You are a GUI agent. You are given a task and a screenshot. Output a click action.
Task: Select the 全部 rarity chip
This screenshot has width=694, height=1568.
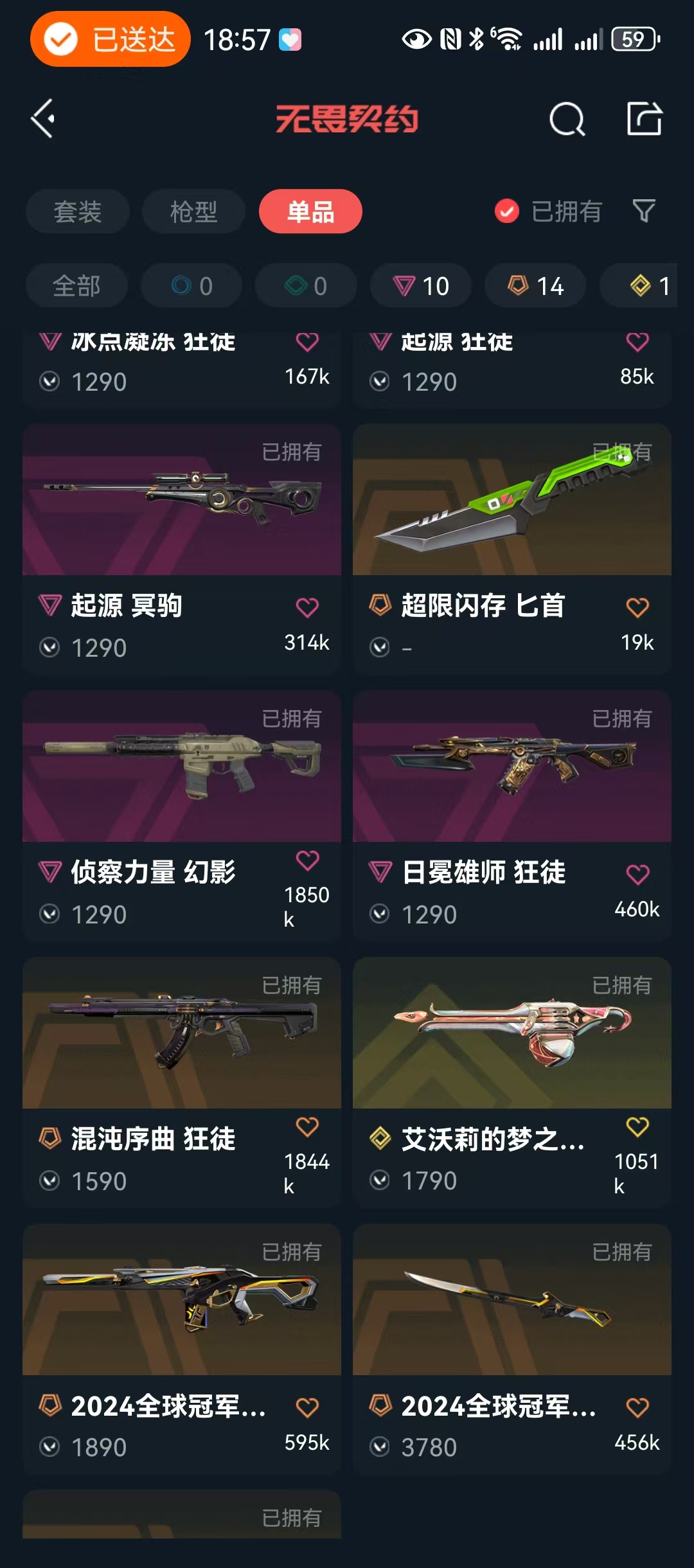pos(76,285)
